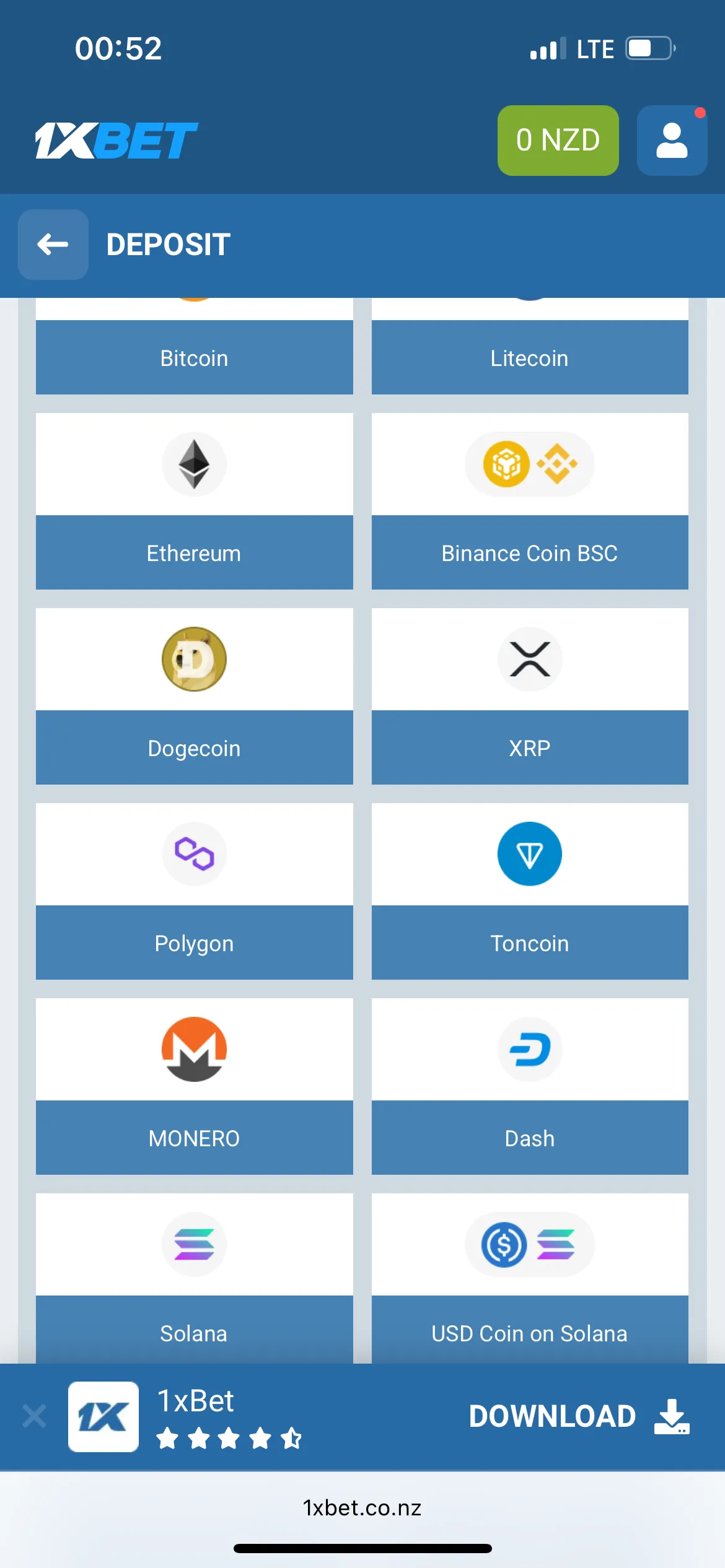Dismiss the 1xBet app download banner

tap(34, 1416)
